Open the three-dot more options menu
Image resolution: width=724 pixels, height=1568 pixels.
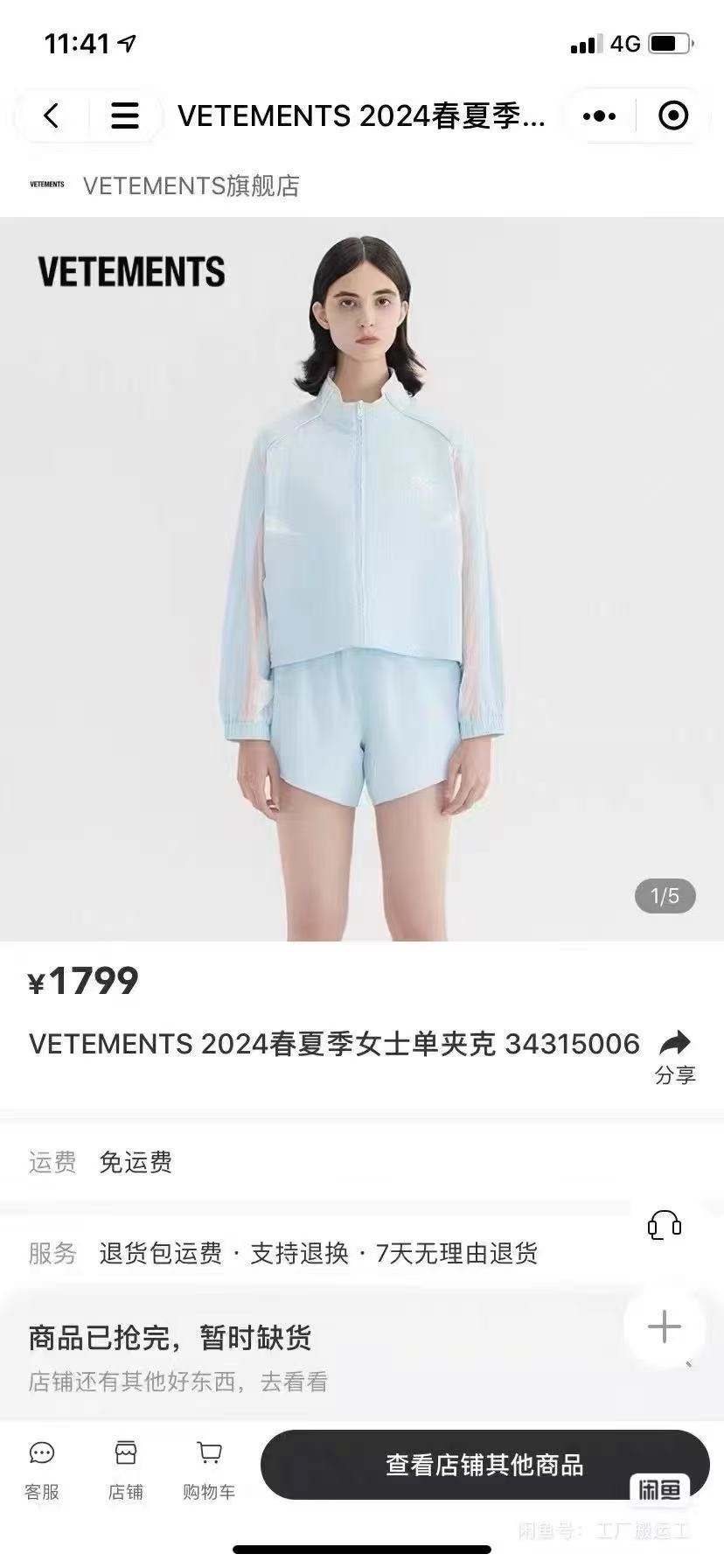coord(599,115)
